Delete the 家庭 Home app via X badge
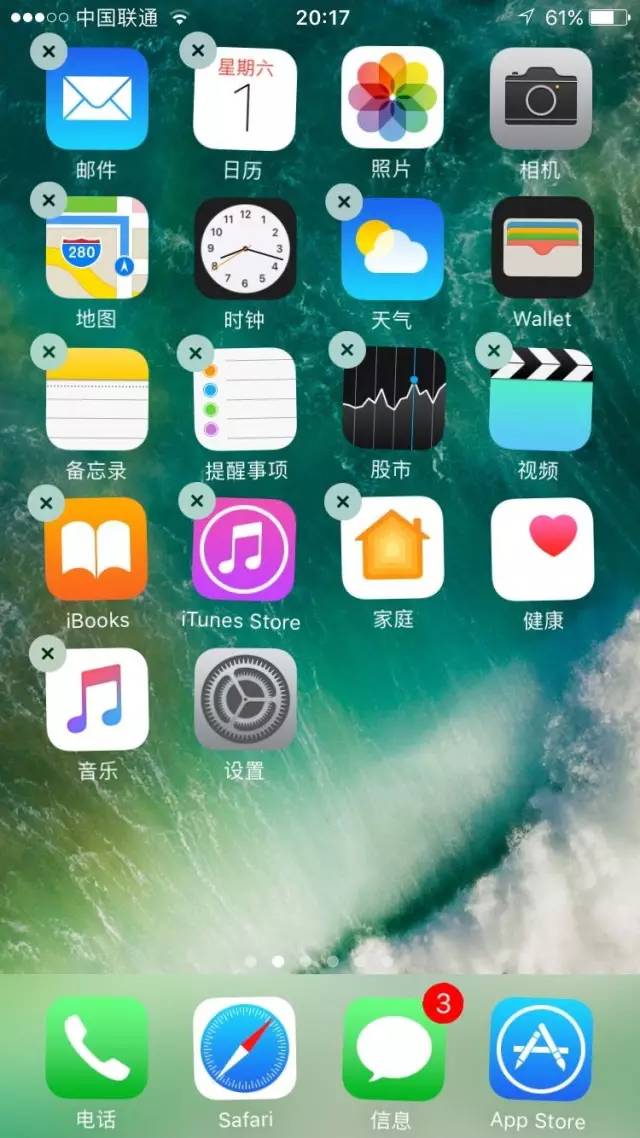The width and height of the screenshot is (640, 1138). pyautogui.click(x=344, y=501)
